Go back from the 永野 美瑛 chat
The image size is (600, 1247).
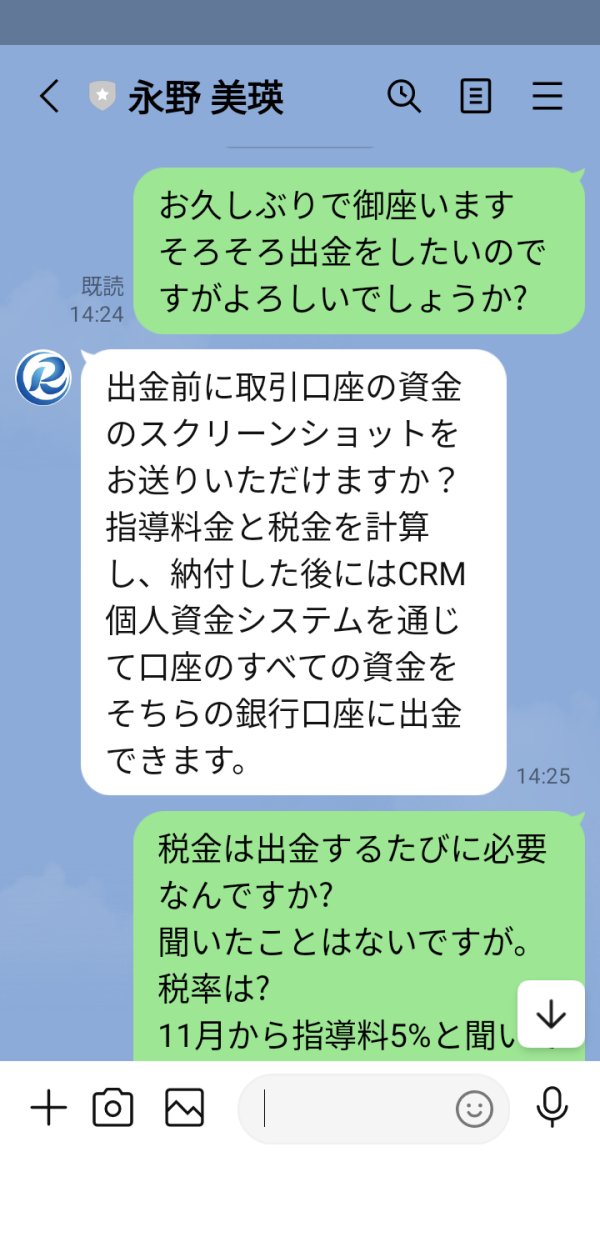pyautogui.click(x=49, y=97)
